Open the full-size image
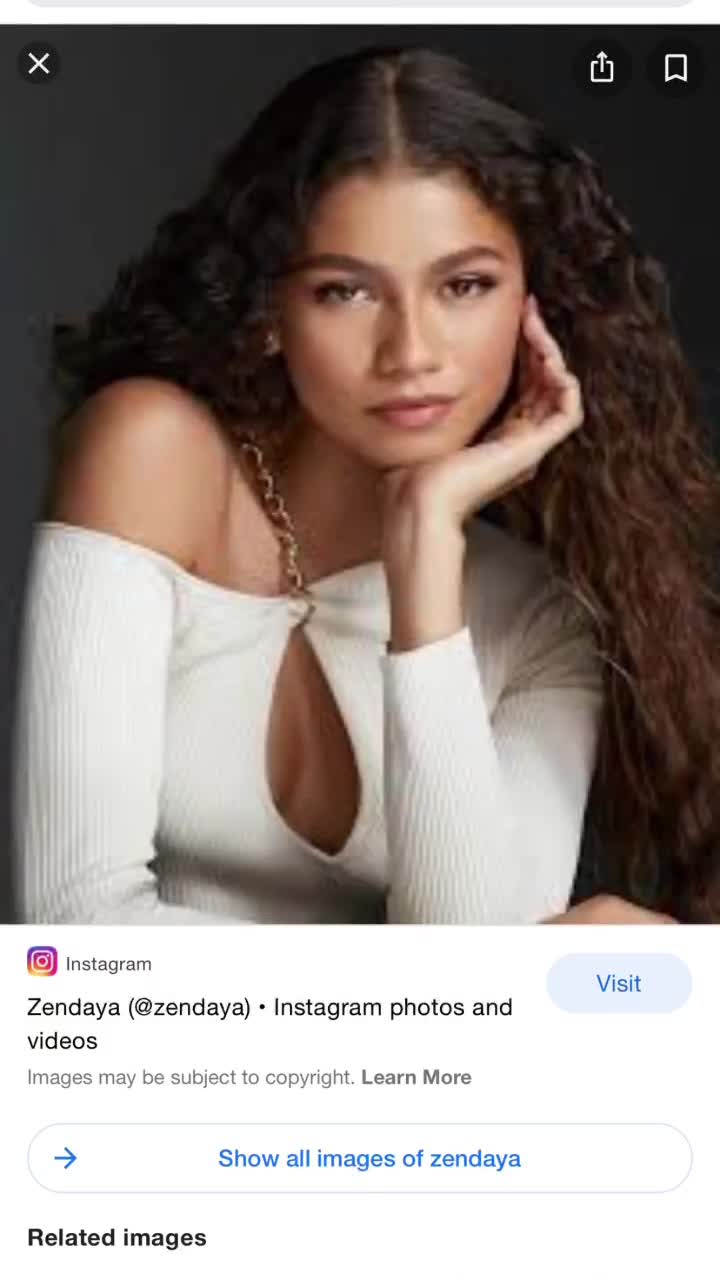The image size is (720, 1280). 360,500
